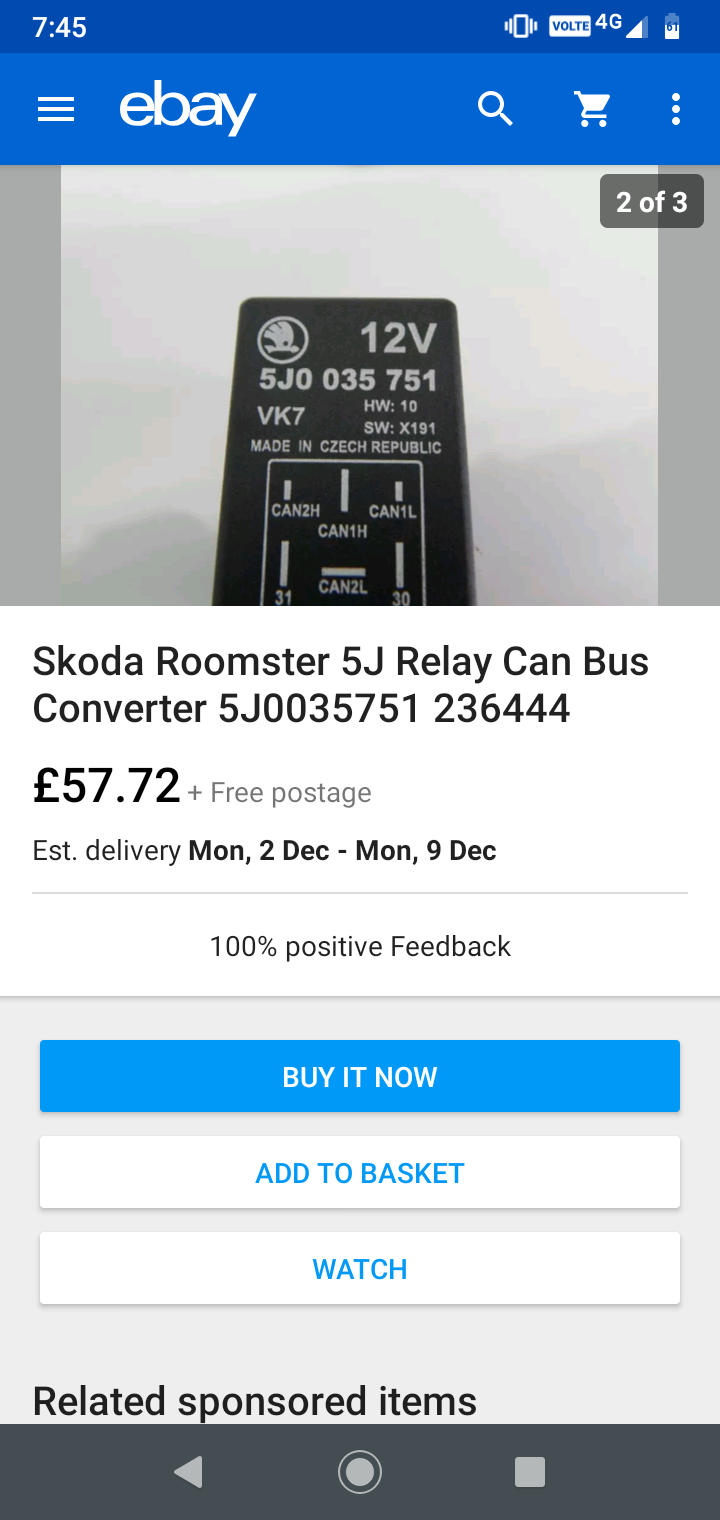Open the 100% positive Feedback details
This screenshot has height=1520, width=720.
coord(360,946)
